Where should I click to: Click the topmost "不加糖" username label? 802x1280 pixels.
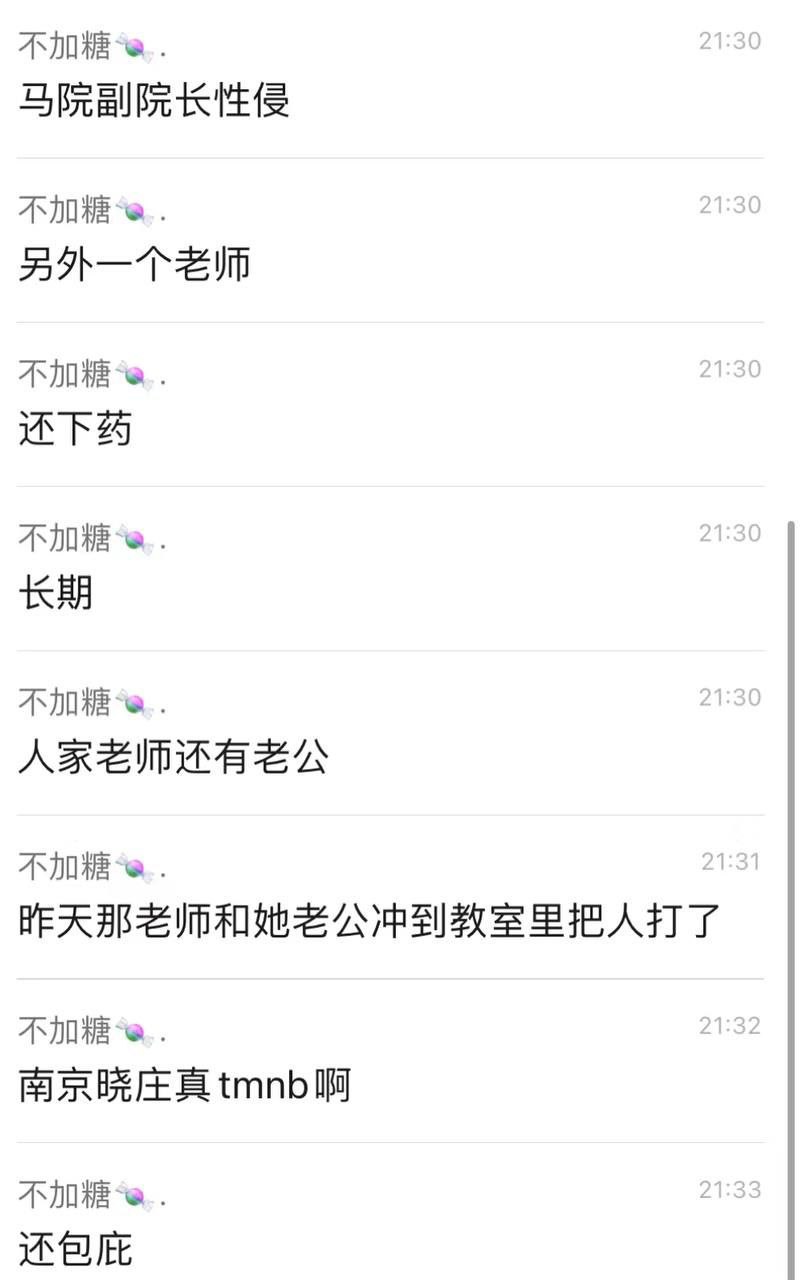pyautogui.click(x=63, y=42)
